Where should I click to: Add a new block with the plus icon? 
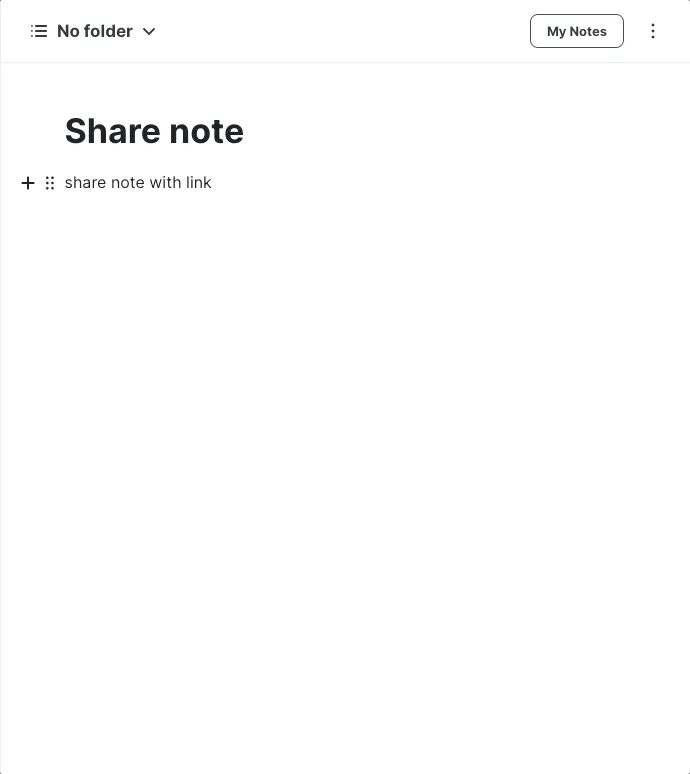coord(28,183)
